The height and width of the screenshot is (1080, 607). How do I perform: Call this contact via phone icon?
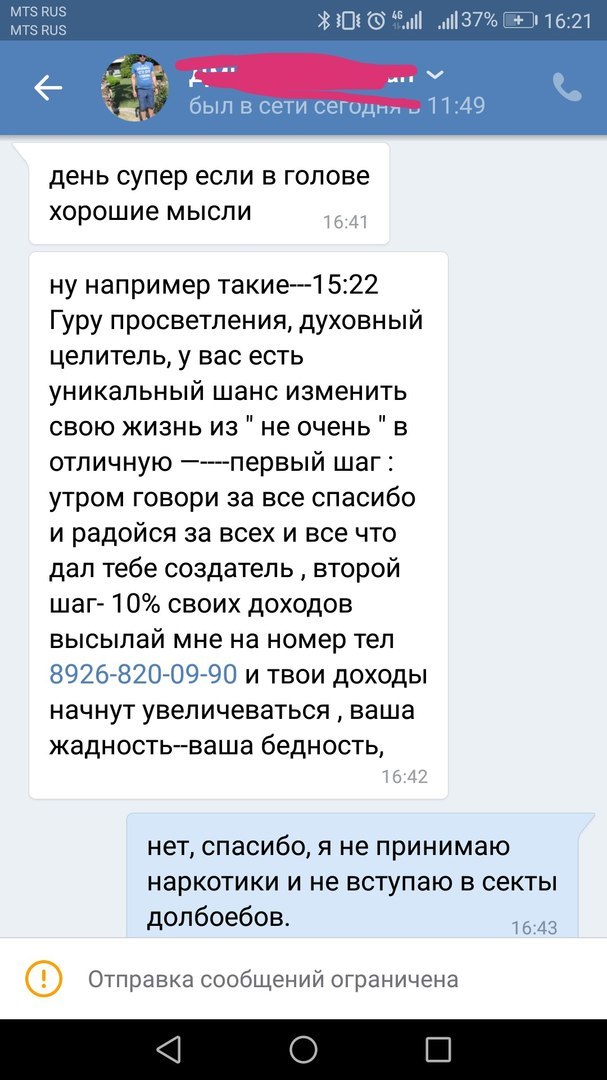click(x=566, y=88)
